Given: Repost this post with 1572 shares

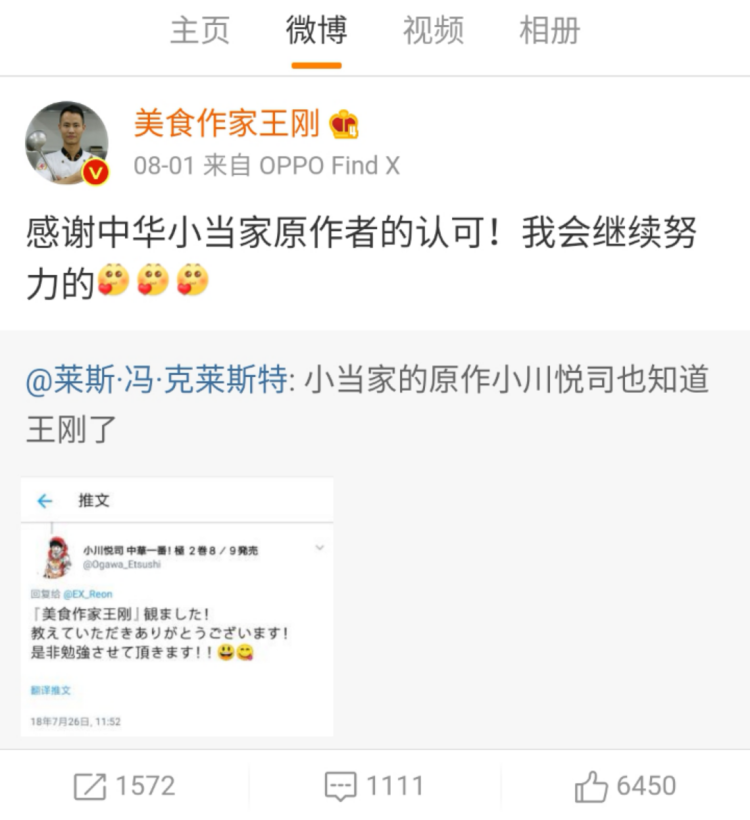Looking at the screenshot, I should (125, 786).
